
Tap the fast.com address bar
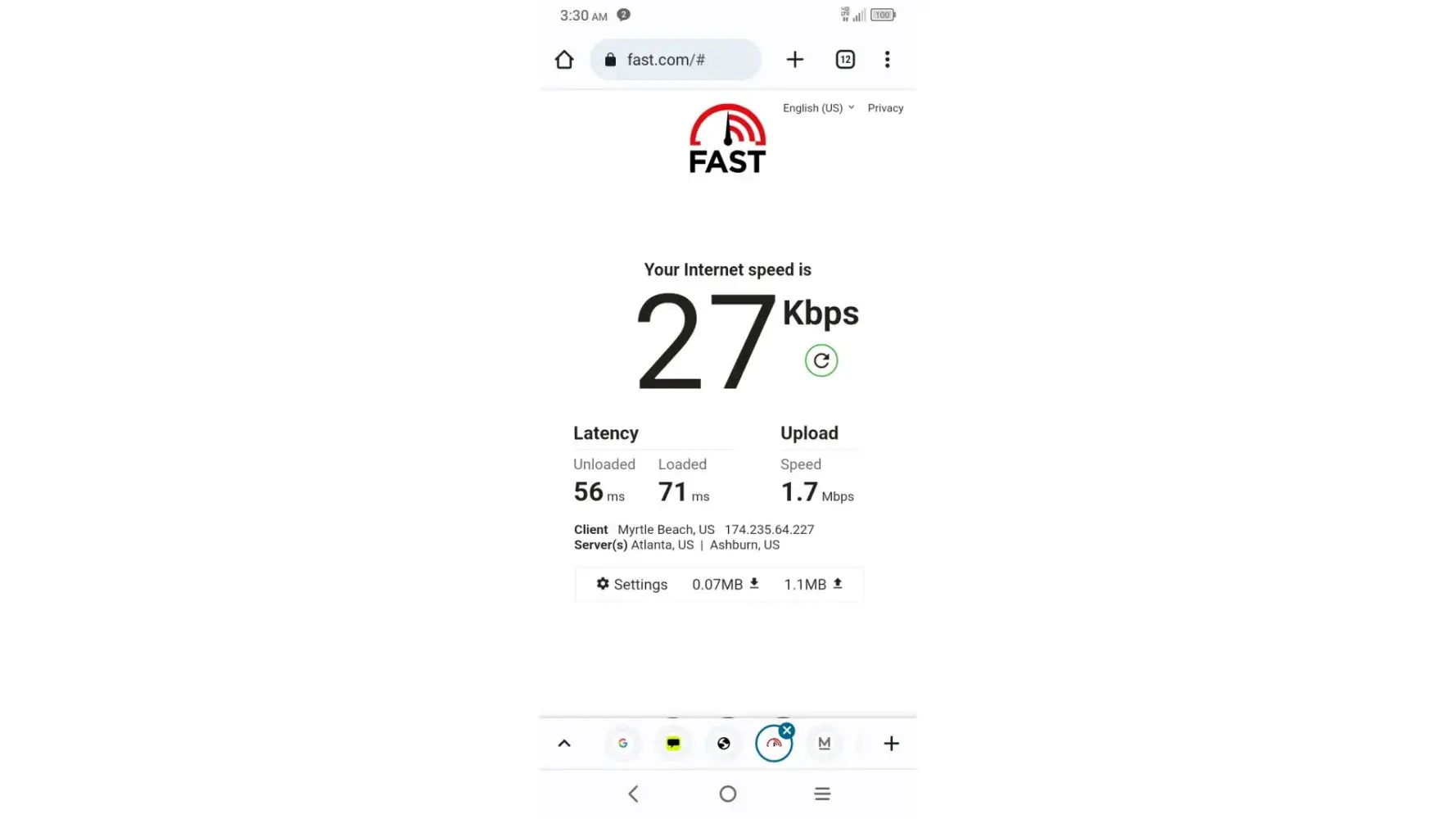[x=675, y=60]
